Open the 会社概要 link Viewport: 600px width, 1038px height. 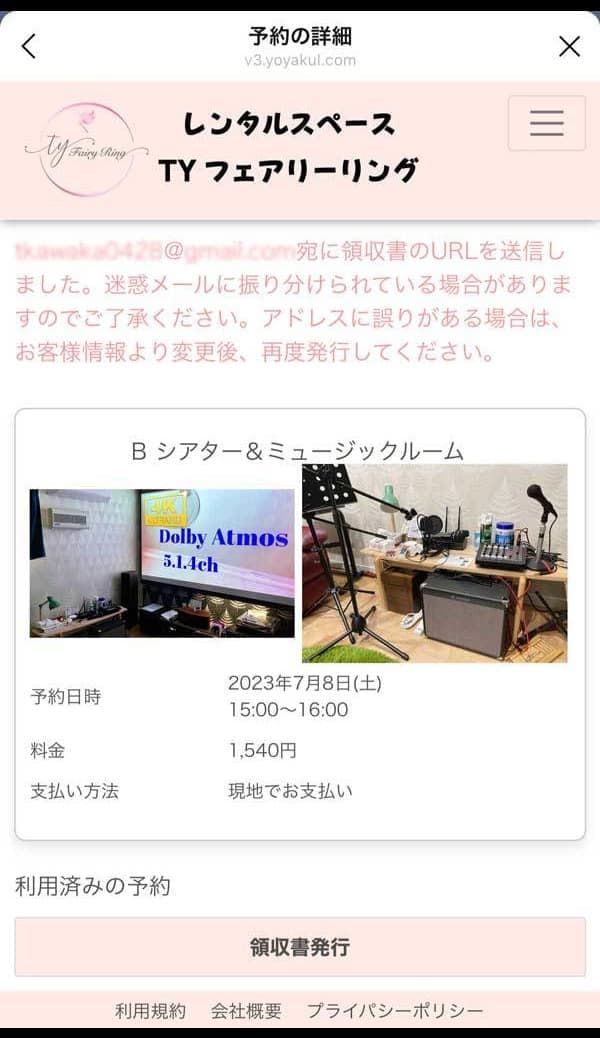[246, 1011]
